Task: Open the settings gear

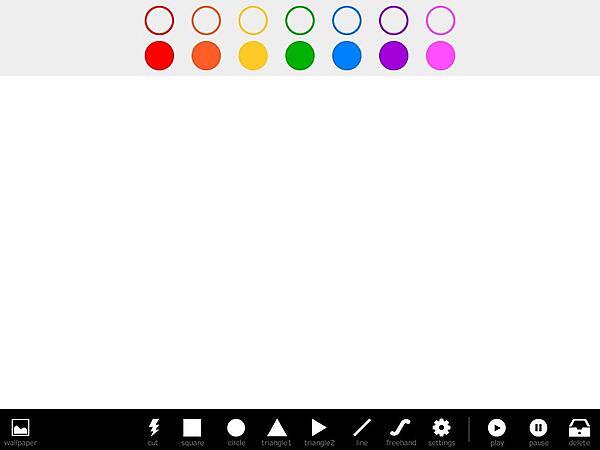Action: [441, 429]
